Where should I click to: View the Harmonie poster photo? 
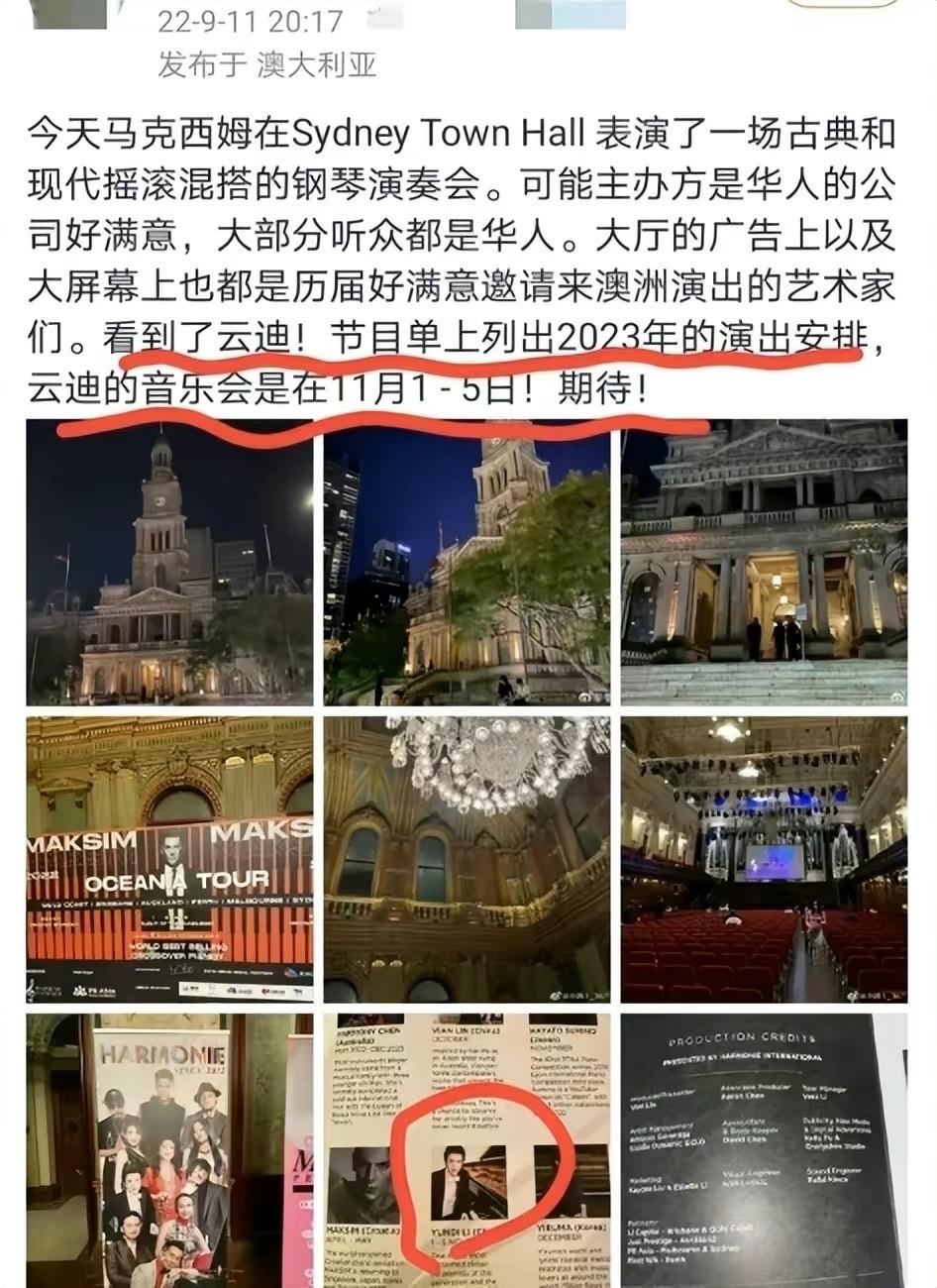pos(169,1149)
